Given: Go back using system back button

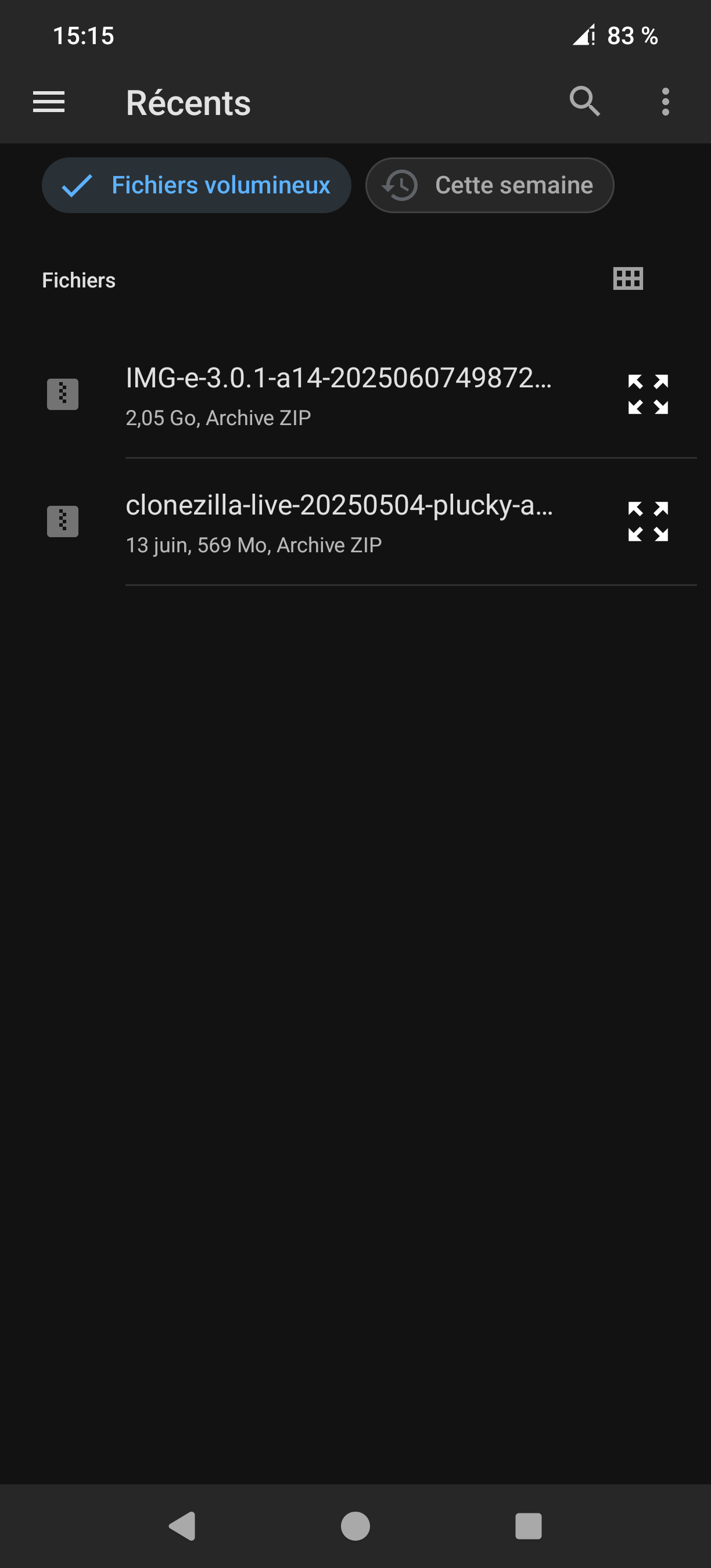Looking at the screenshot, I should click(182, 1526).
